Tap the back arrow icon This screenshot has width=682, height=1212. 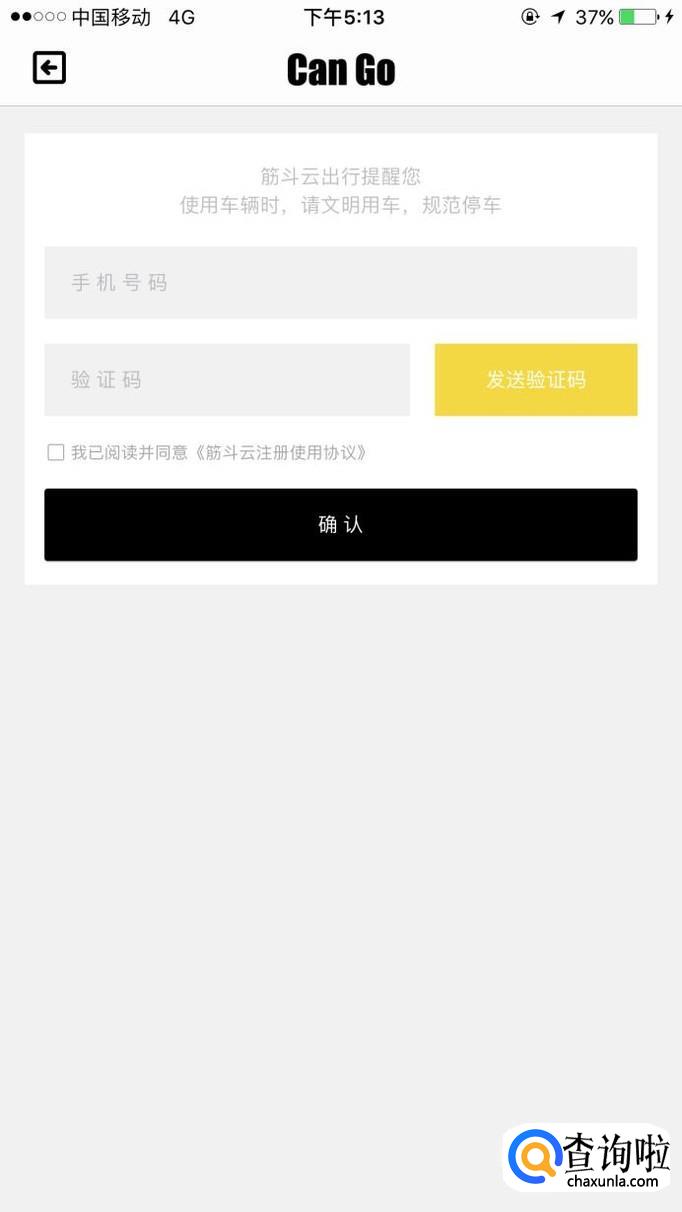coord(49,68)
